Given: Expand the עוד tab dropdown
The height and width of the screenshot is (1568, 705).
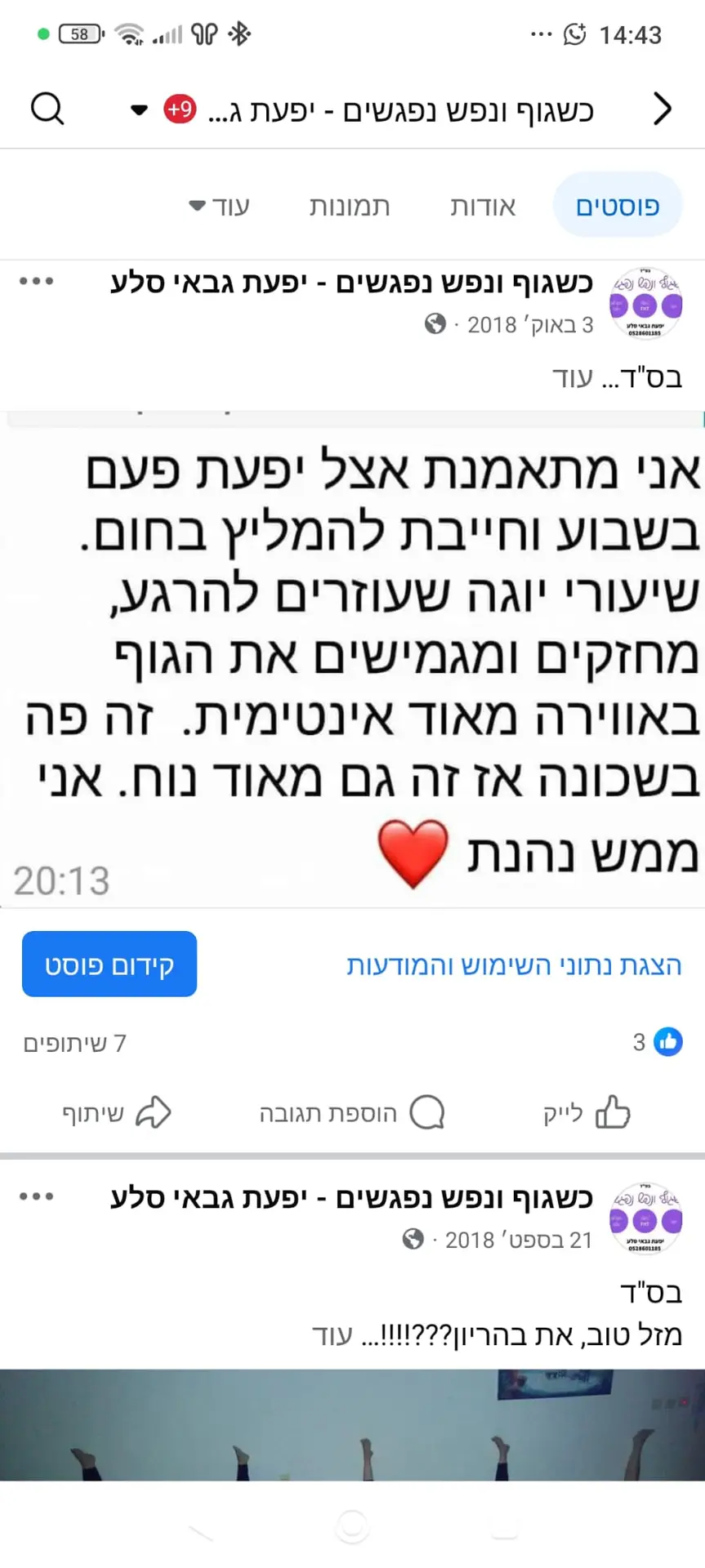Looking at the screenshot, I should pyautogui.click(x=219, y=207).
